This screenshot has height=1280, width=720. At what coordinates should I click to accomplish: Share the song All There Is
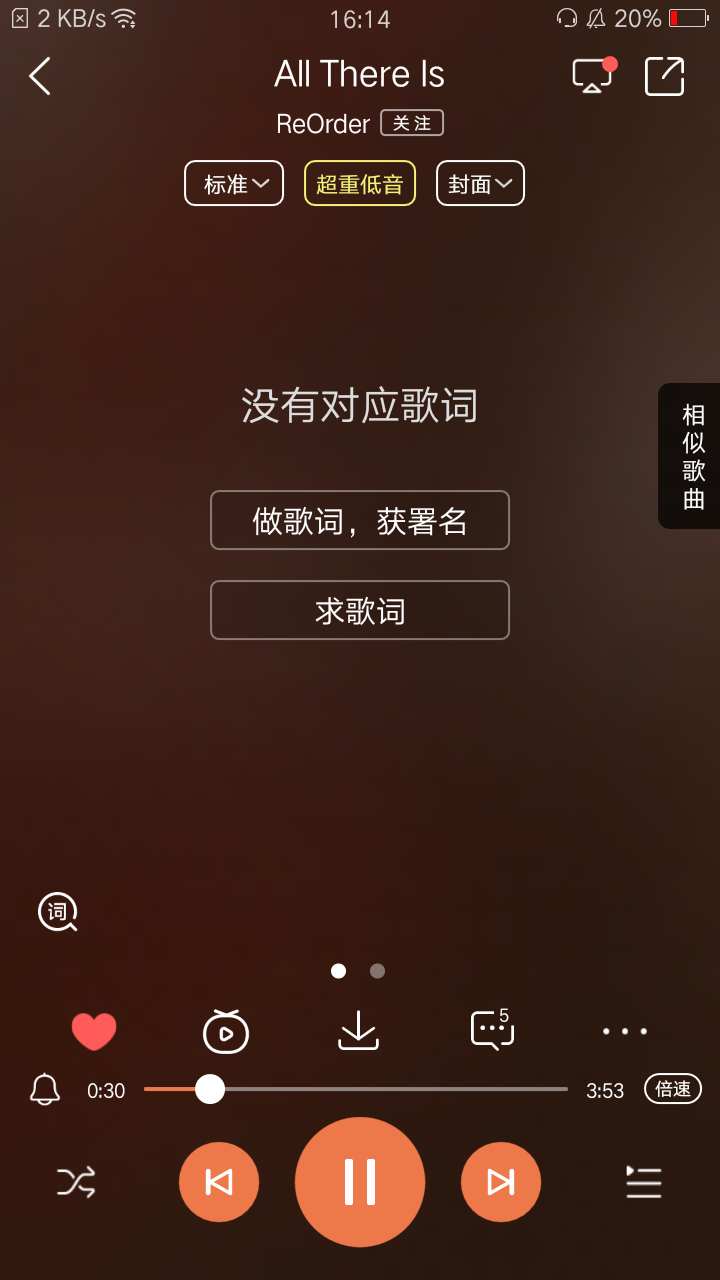665,76
